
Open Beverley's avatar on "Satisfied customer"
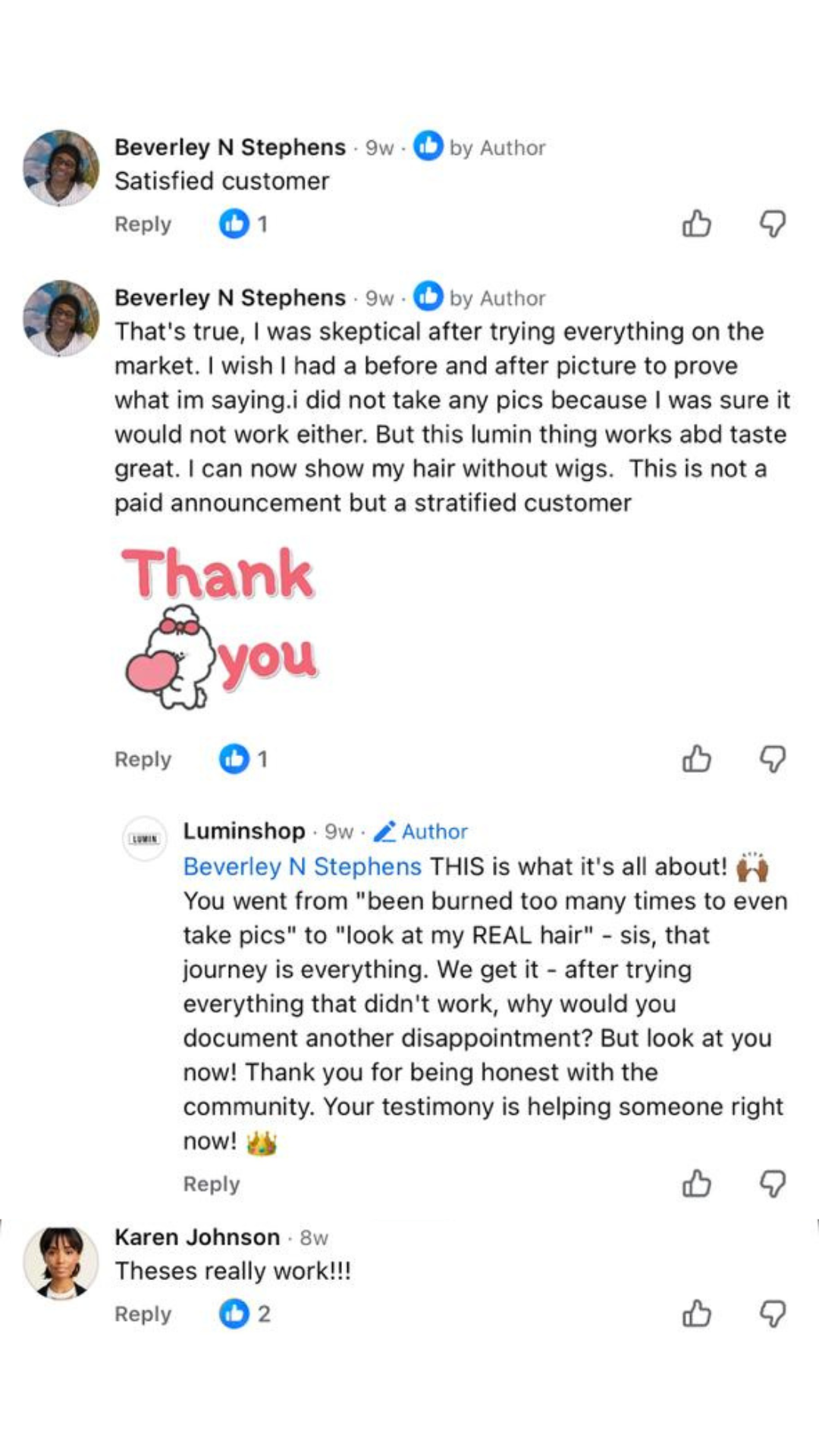(x=61, y=168)
